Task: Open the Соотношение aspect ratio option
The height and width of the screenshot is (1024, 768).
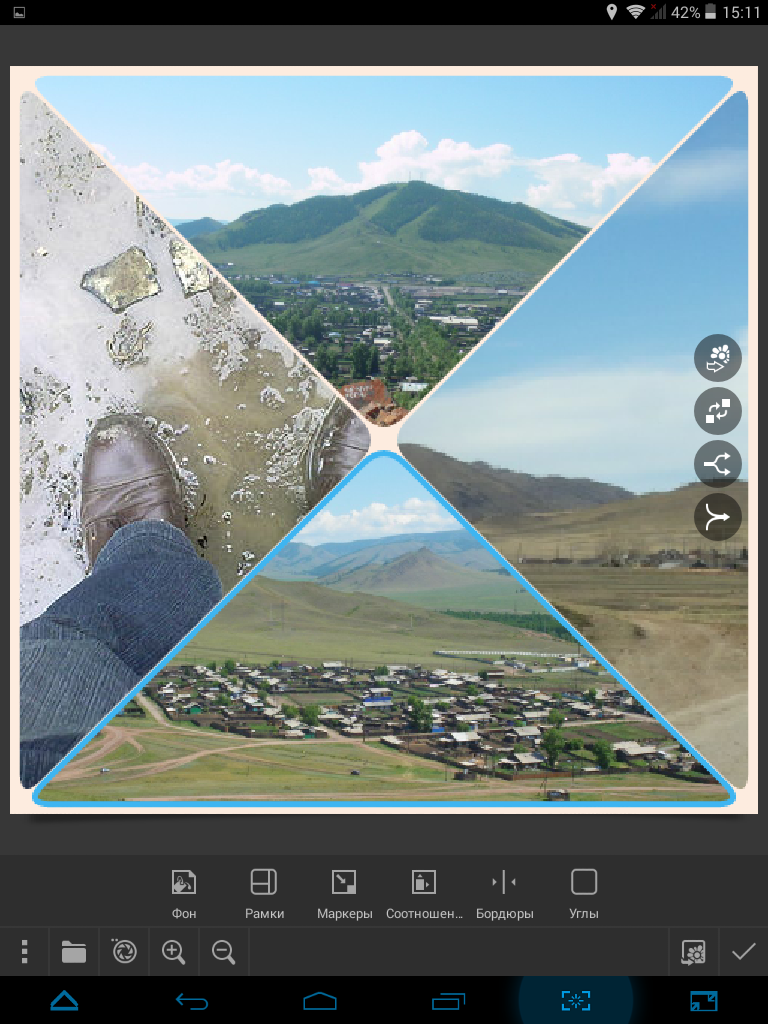Action: (424, 893)
